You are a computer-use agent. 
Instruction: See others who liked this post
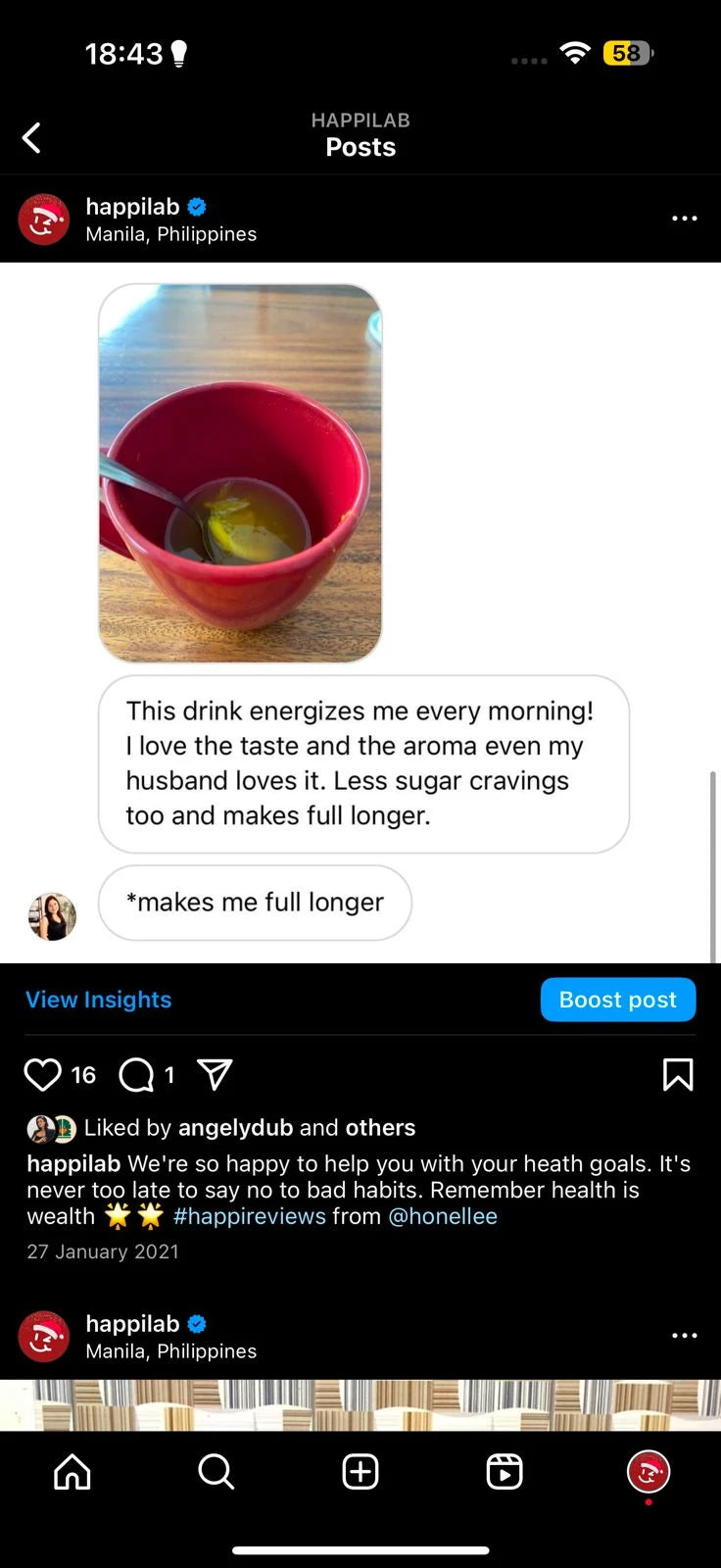point(380,1128)
